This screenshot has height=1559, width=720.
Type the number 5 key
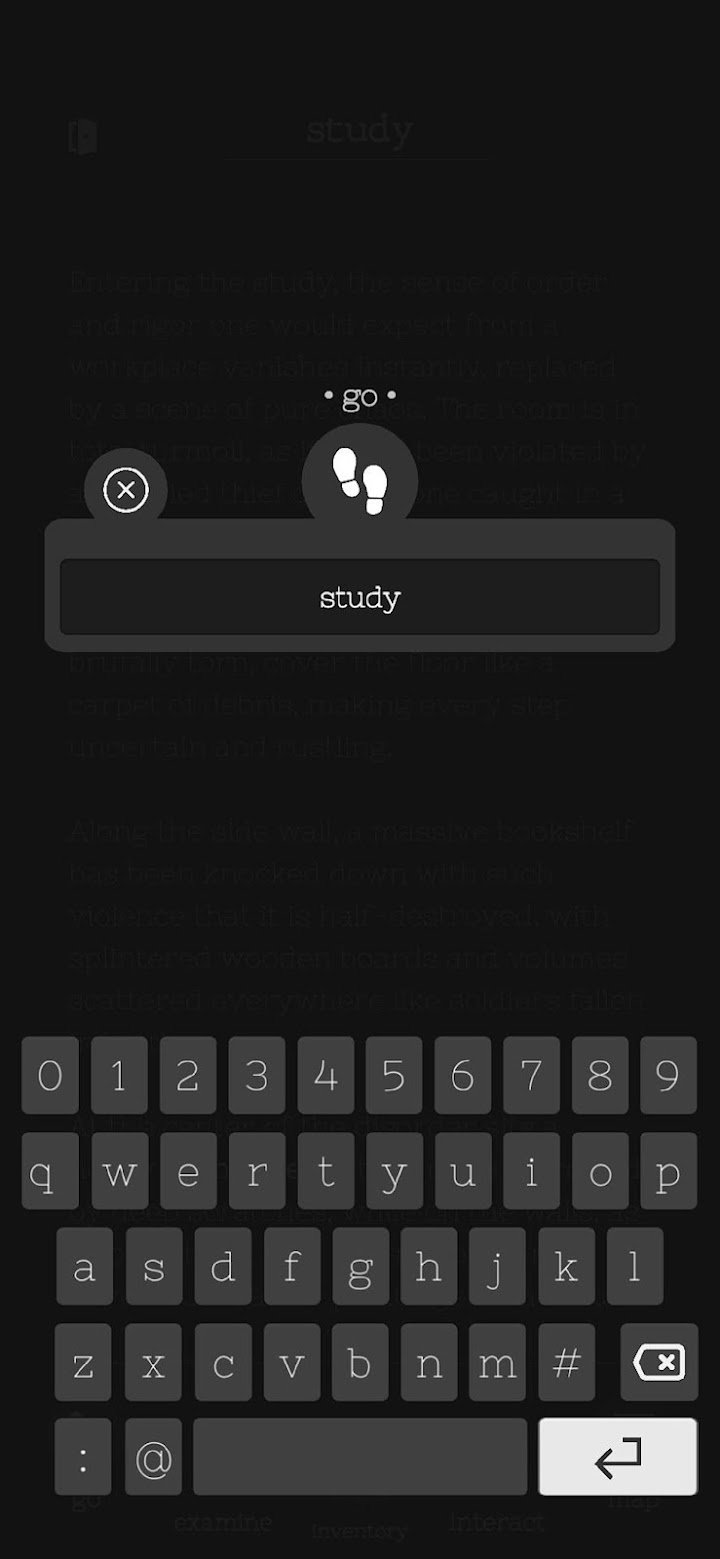(x=394, y=1075)
